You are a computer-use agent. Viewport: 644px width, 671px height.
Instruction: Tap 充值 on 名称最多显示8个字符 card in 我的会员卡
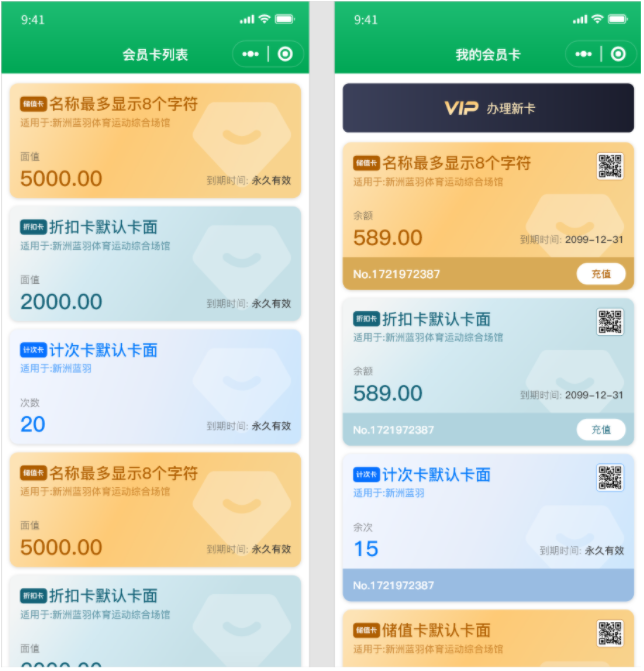coord(601,274)
